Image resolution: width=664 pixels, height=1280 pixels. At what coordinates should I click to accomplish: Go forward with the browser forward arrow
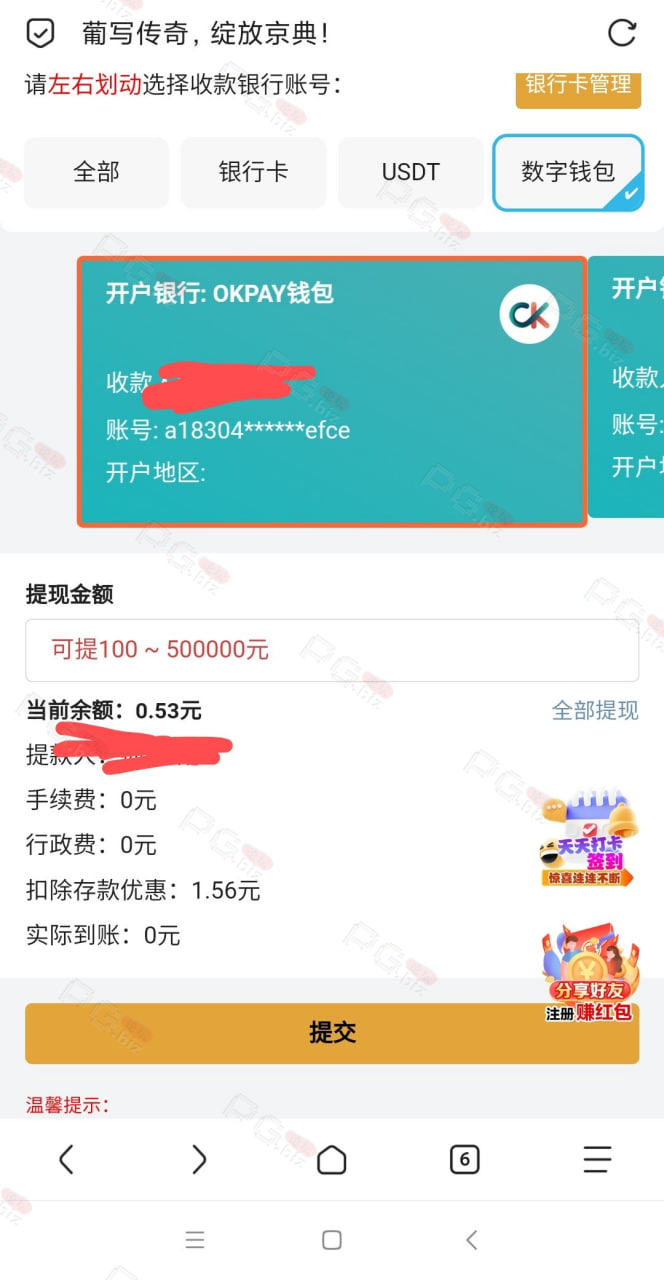pos(199,1159)
